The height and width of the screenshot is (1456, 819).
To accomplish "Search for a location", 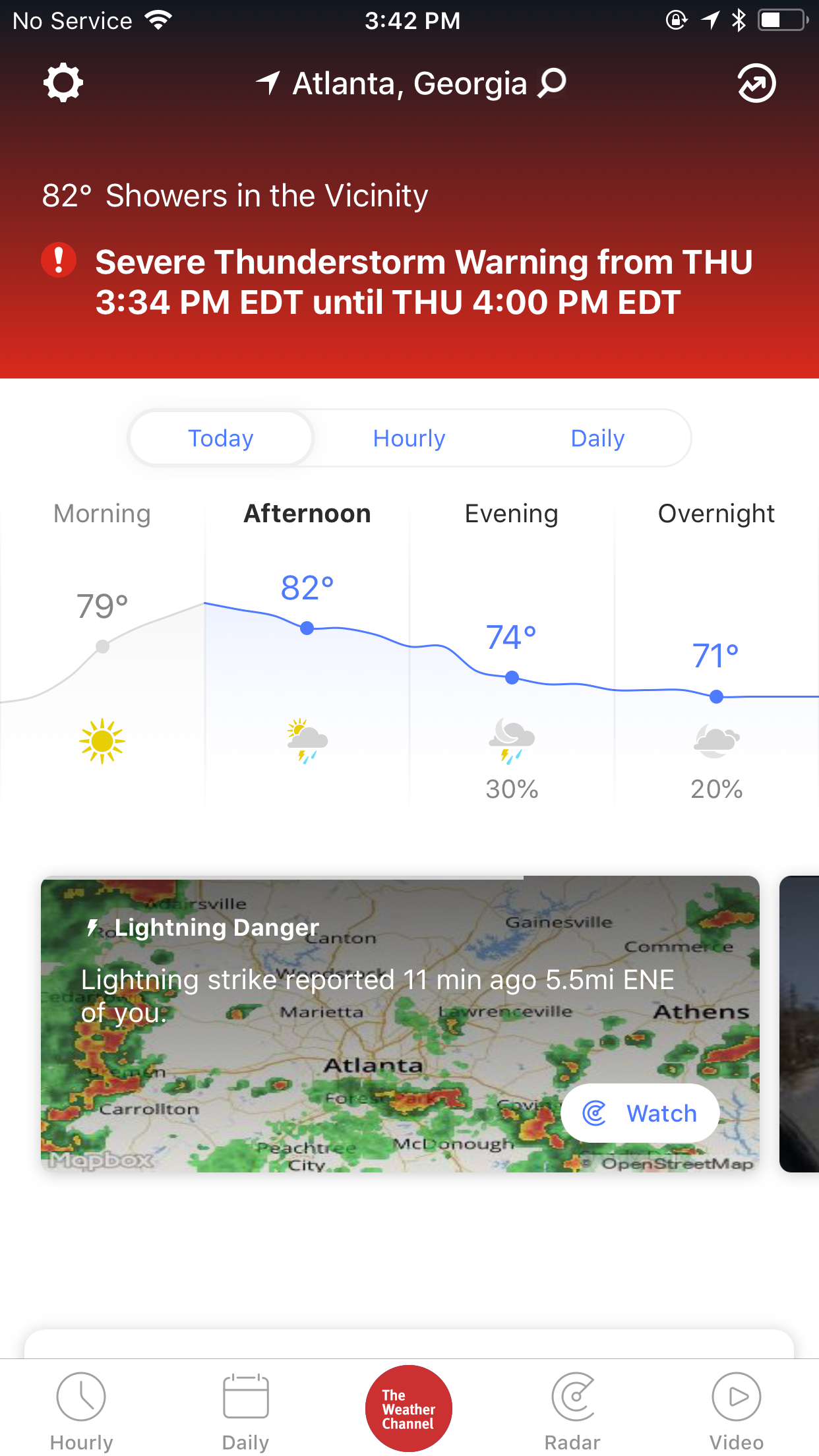I will point(553,83).
